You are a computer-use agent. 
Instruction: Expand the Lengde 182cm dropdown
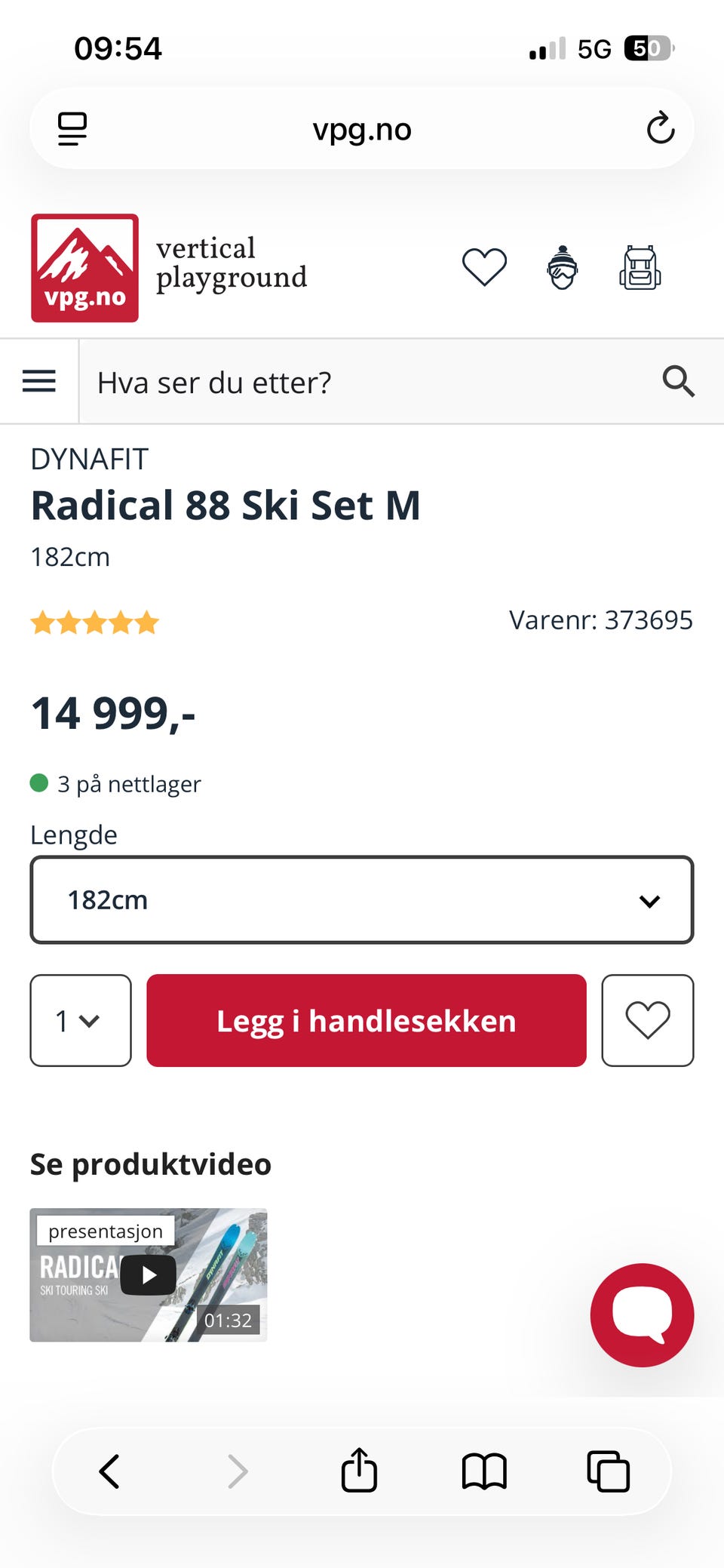tap(362, 899)
